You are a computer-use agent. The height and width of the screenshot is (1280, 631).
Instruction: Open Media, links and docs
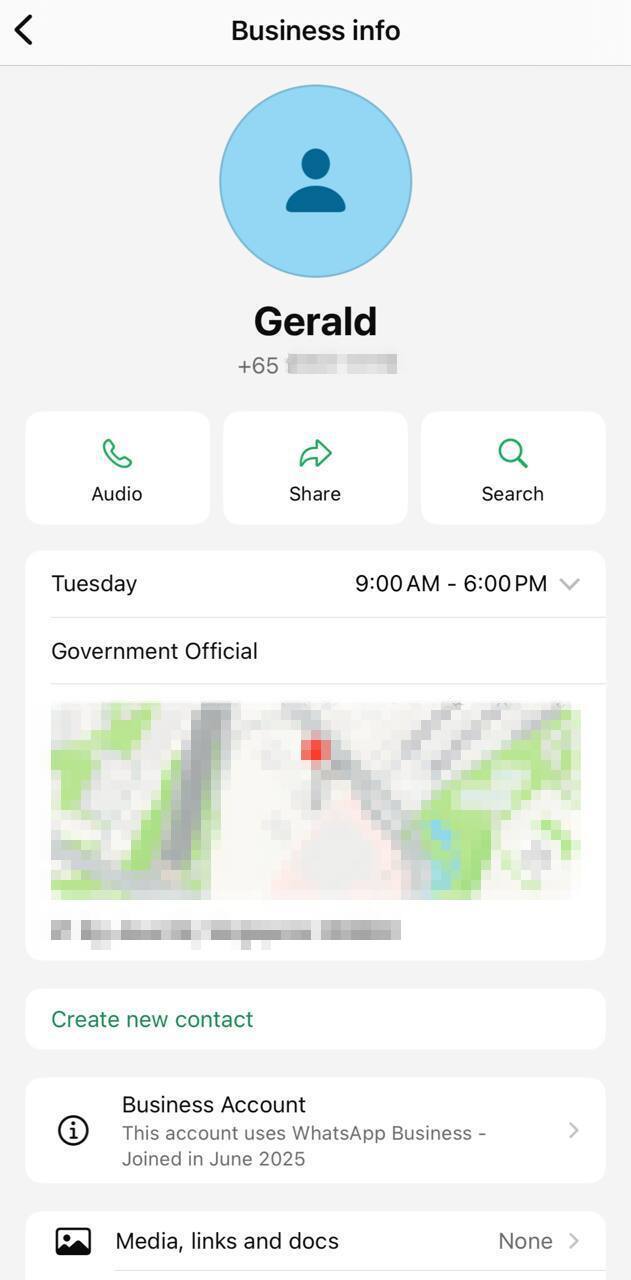click(x=315, y=1241)
